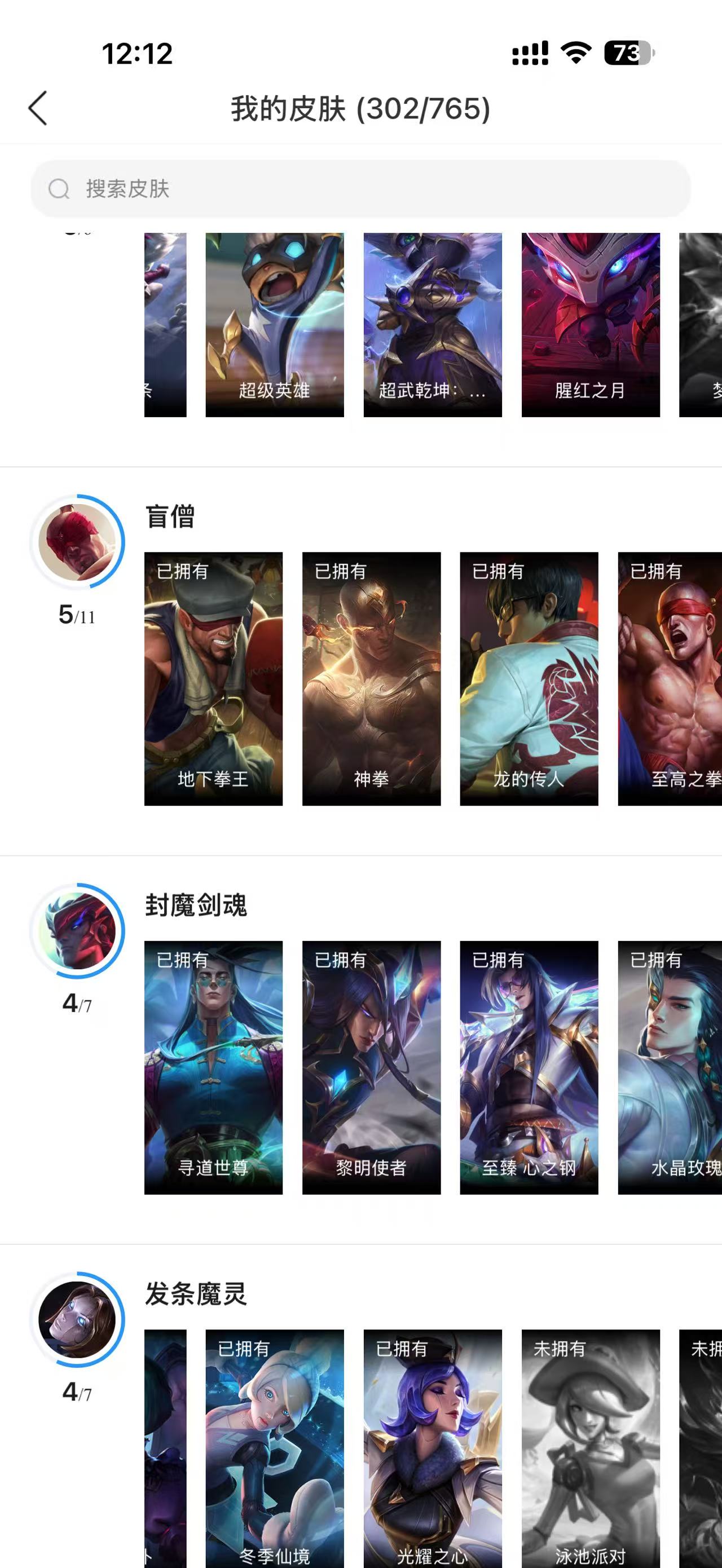Open the 至高之拳 skin card
The width and height of the screenshot is (722, 1568).
pyautogui.click(x=670, y=678)
